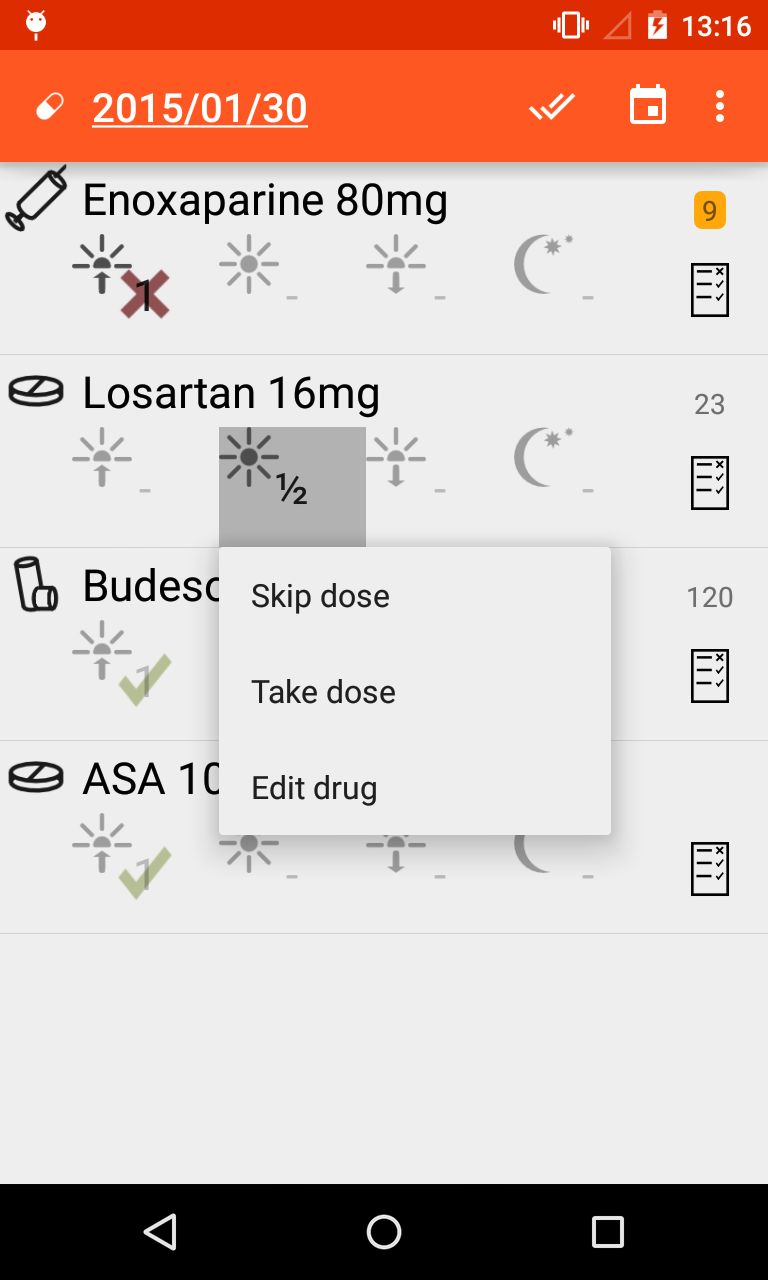
Task: Open the dose log for Budesonide
Action: coord(710,676)
